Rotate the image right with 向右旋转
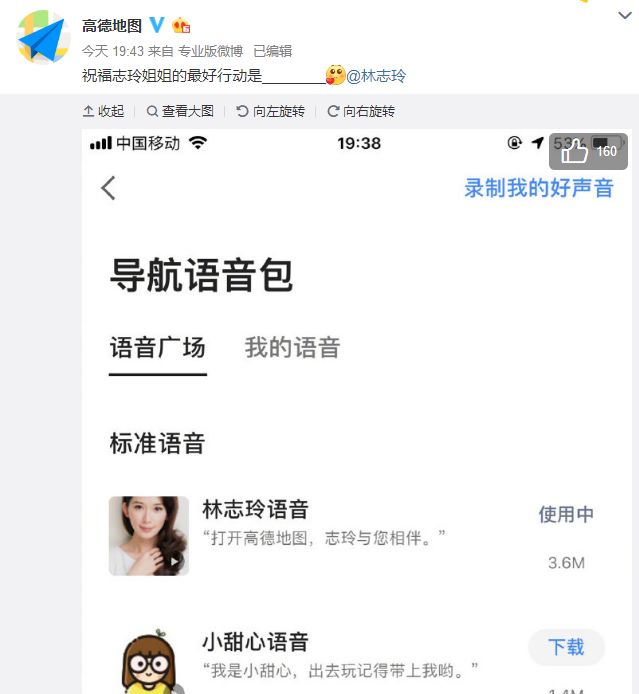The width and height of the screenshot is (639, 694). (361, 111)
